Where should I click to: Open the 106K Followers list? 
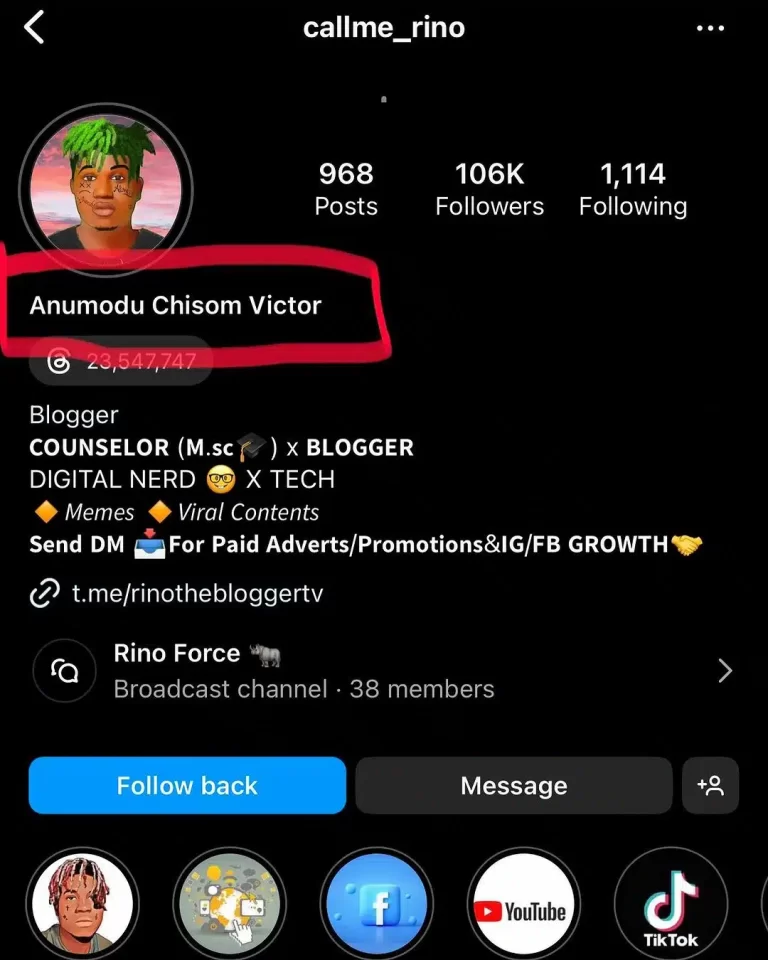tap(489, 189)
